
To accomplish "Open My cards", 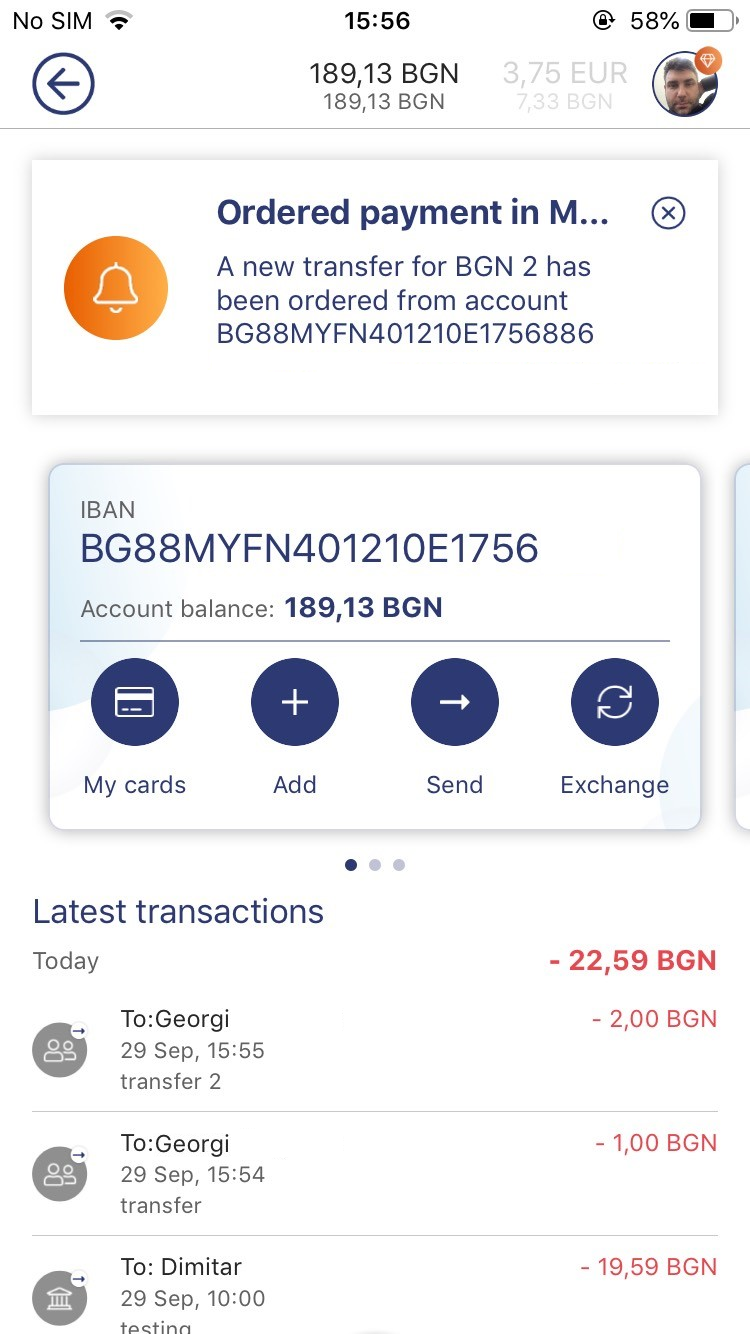I will [x=134, y=702].
